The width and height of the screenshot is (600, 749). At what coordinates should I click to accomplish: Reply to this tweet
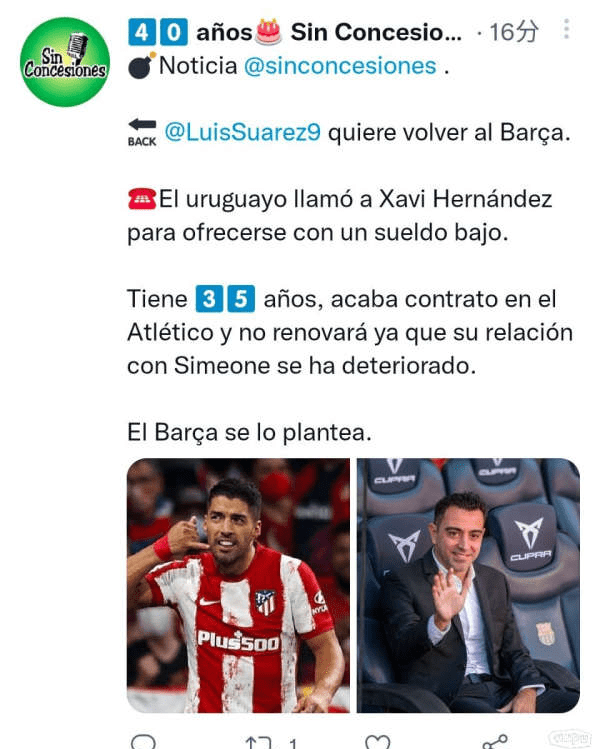pos(144,742)
